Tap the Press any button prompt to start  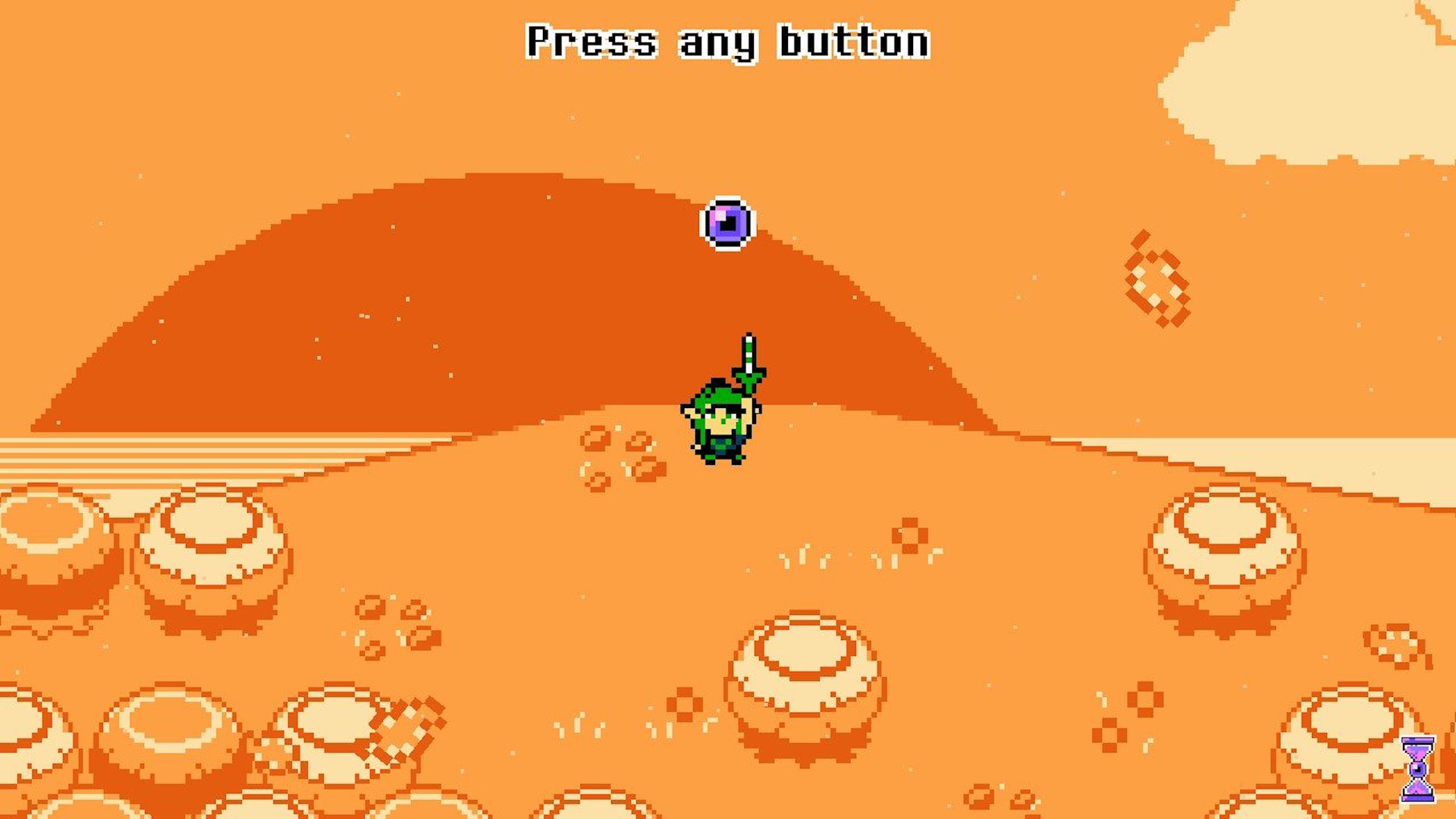coord(728,42)
